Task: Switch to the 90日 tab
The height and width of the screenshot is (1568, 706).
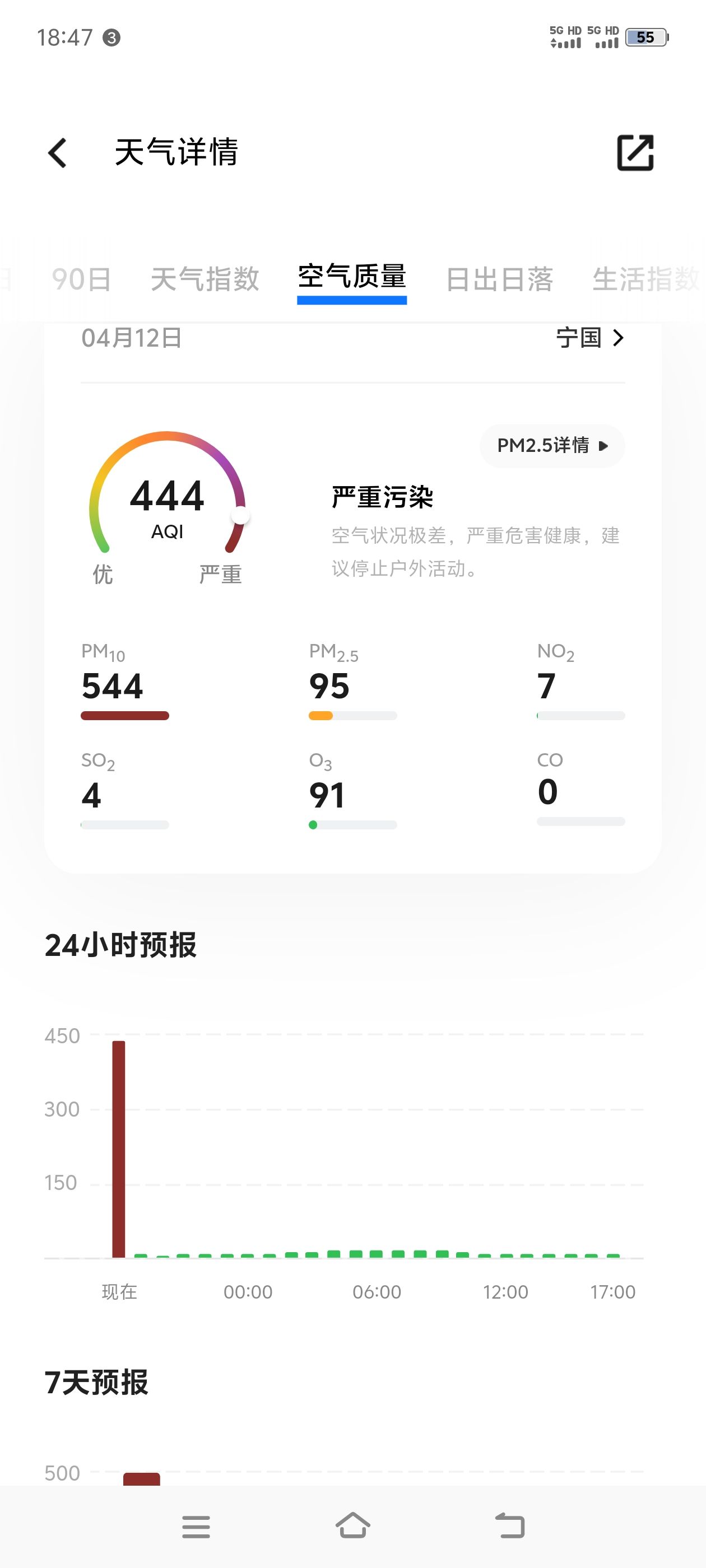Action: (82, 279)
